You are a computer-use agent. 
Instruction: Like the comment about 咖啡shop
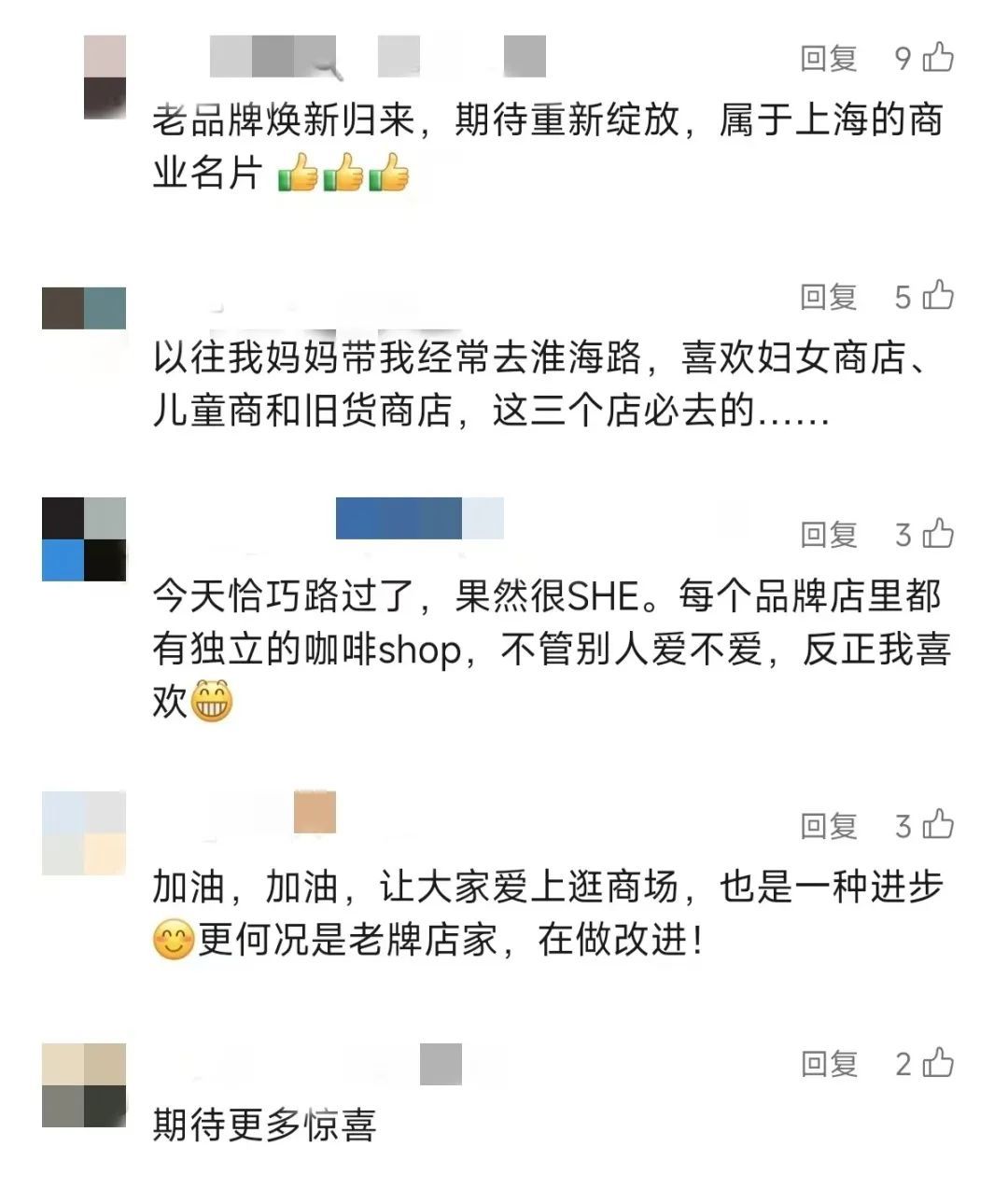pyautogui.click(x=937, y=534)
